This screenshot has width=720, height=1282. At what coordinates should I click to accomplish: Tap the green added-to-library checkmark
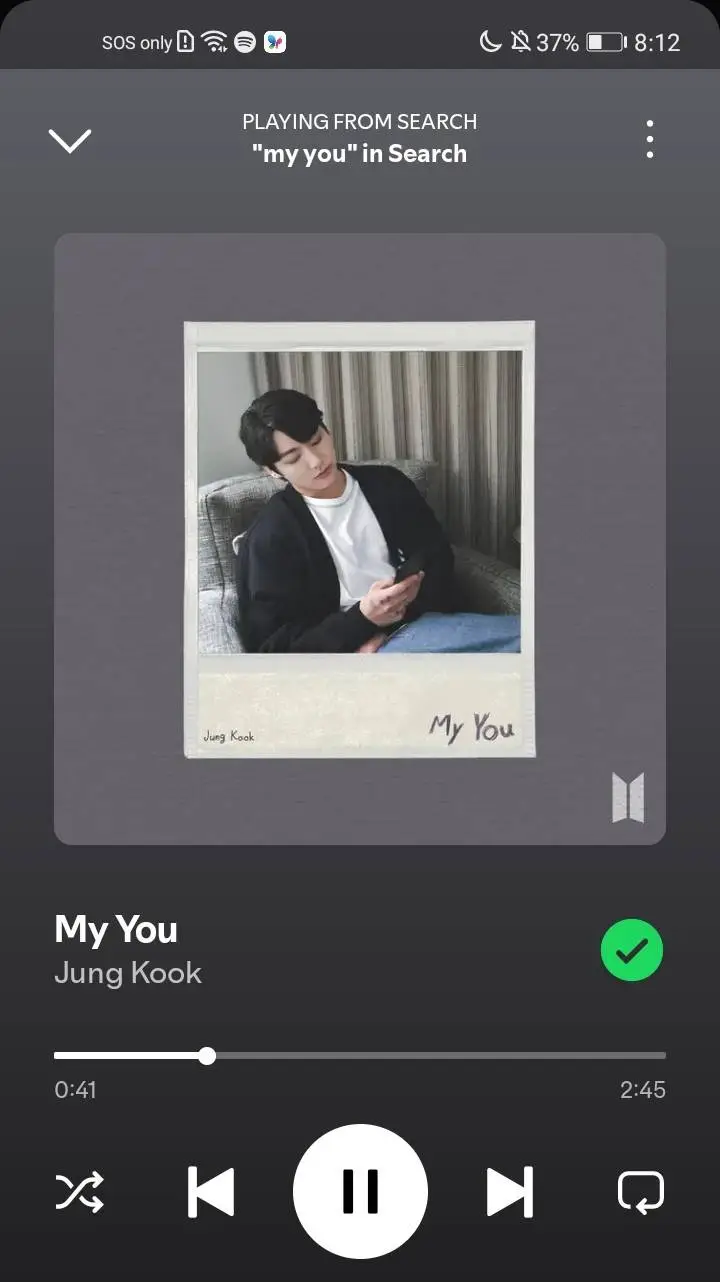[x=632, y=951]
